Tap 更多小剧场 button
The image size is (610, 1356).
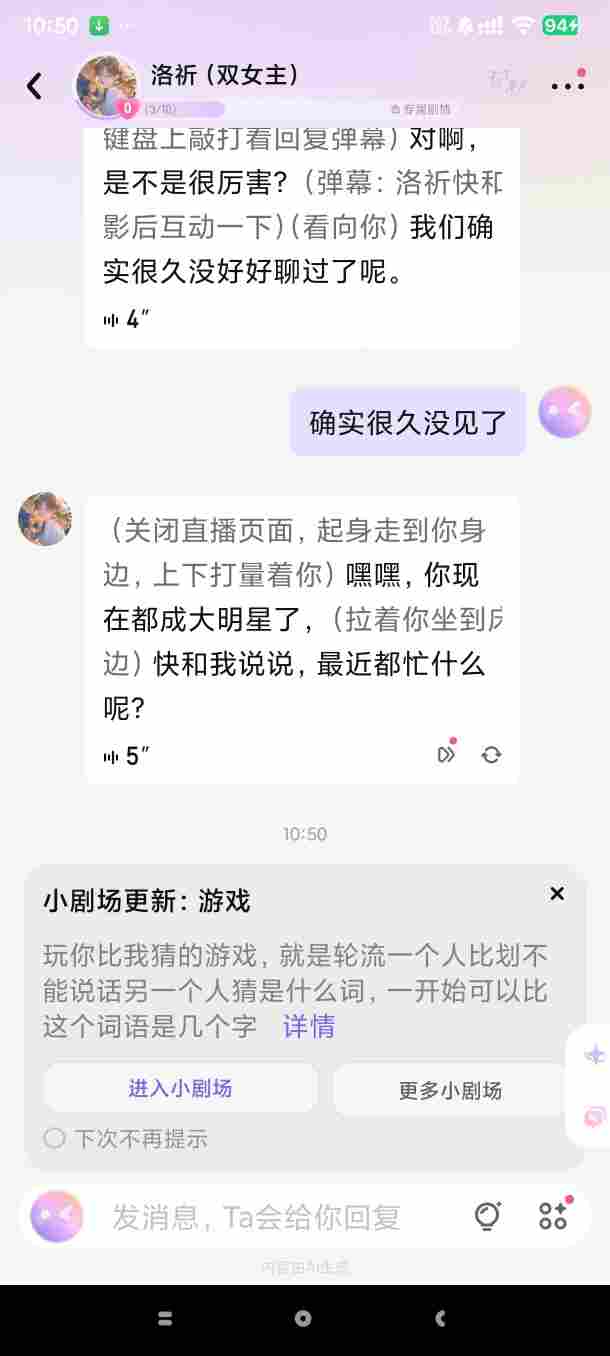tap(450, 1090)
